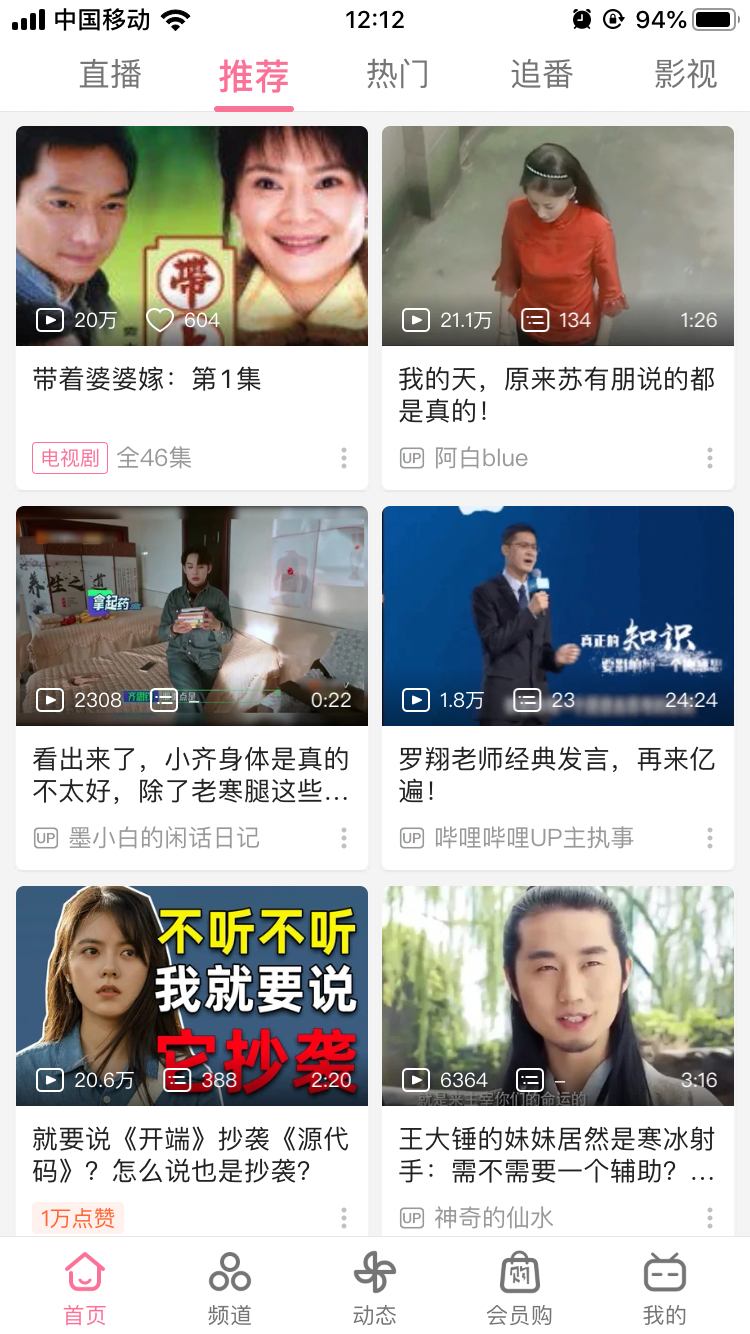This screenshot has width=750, height=1334.
Task: Go to the 频道 tab
Action: click(229, 1288)
